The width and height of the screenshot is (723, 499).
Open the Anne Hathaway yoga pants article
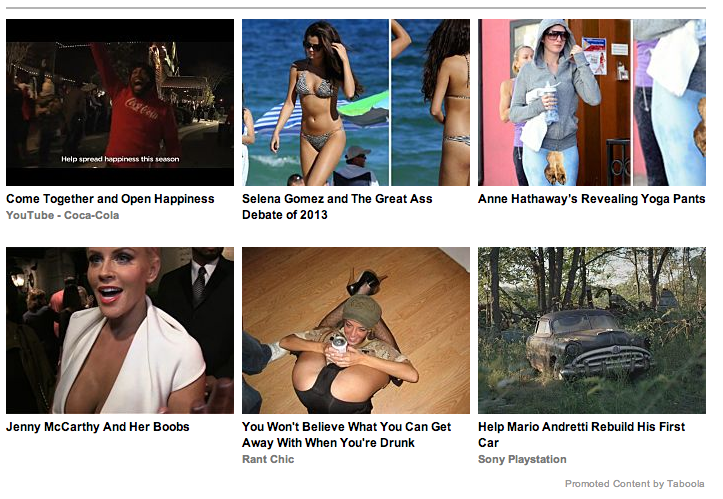pyautogui.click(x=591, y=102)
